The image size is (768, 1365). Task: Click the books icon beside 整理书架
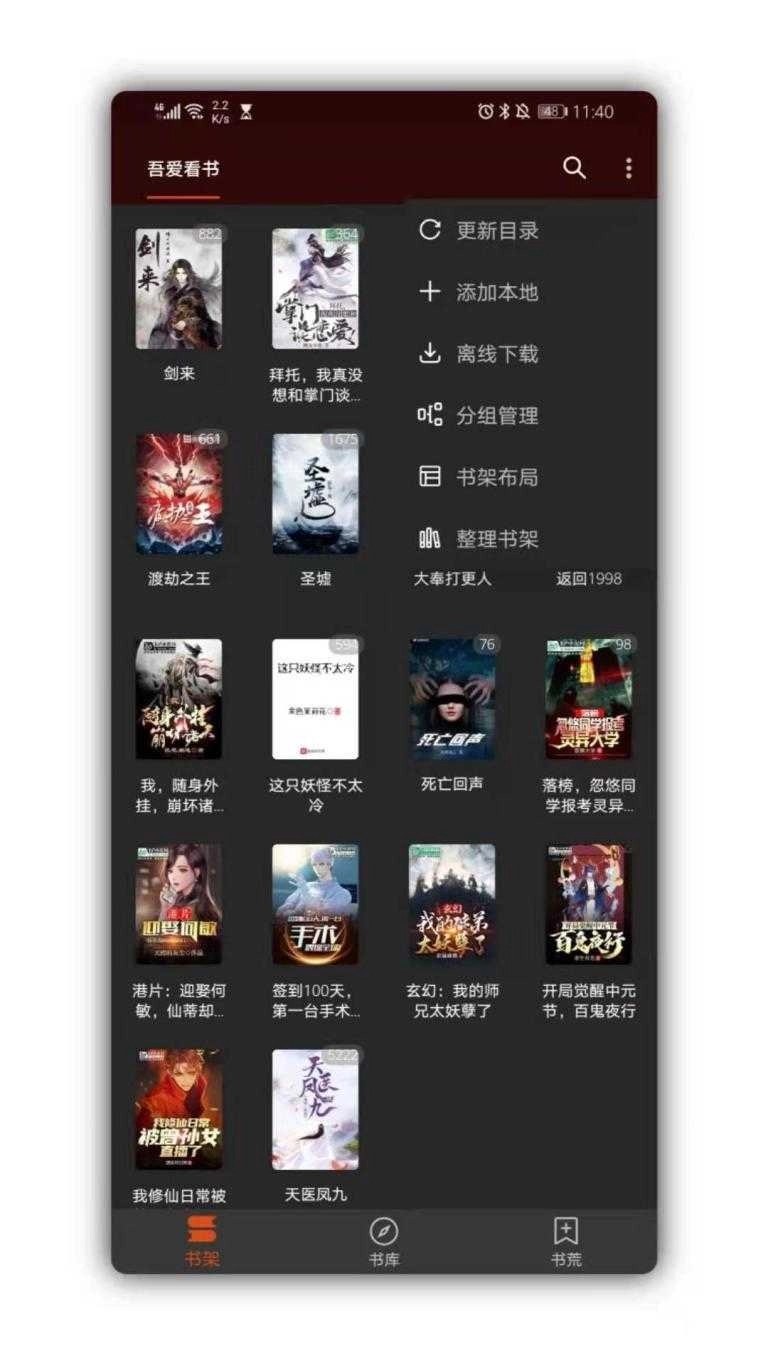click(x=429, y=539)
